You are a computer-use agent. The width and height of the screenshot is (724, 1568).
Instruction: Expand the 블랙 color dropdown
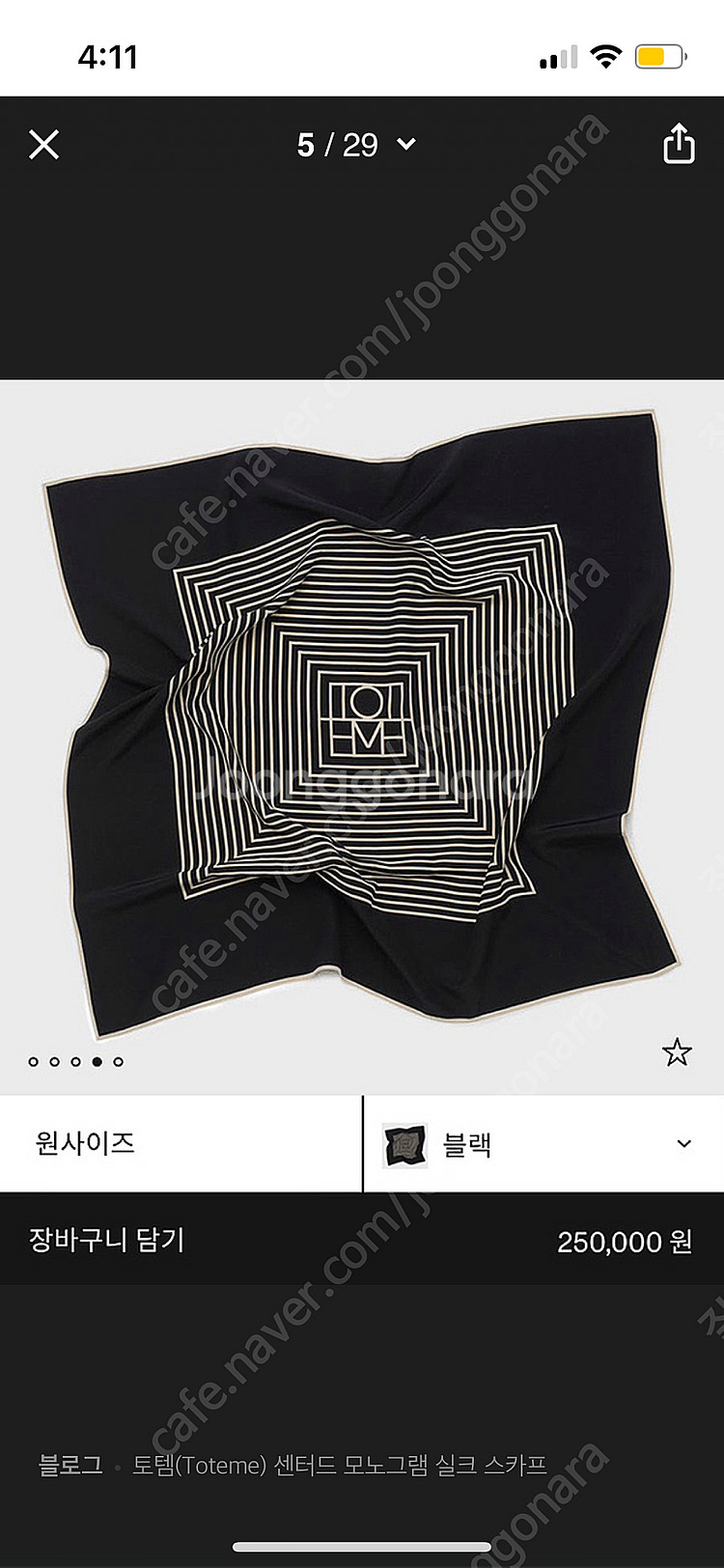tap(543, 1144)
